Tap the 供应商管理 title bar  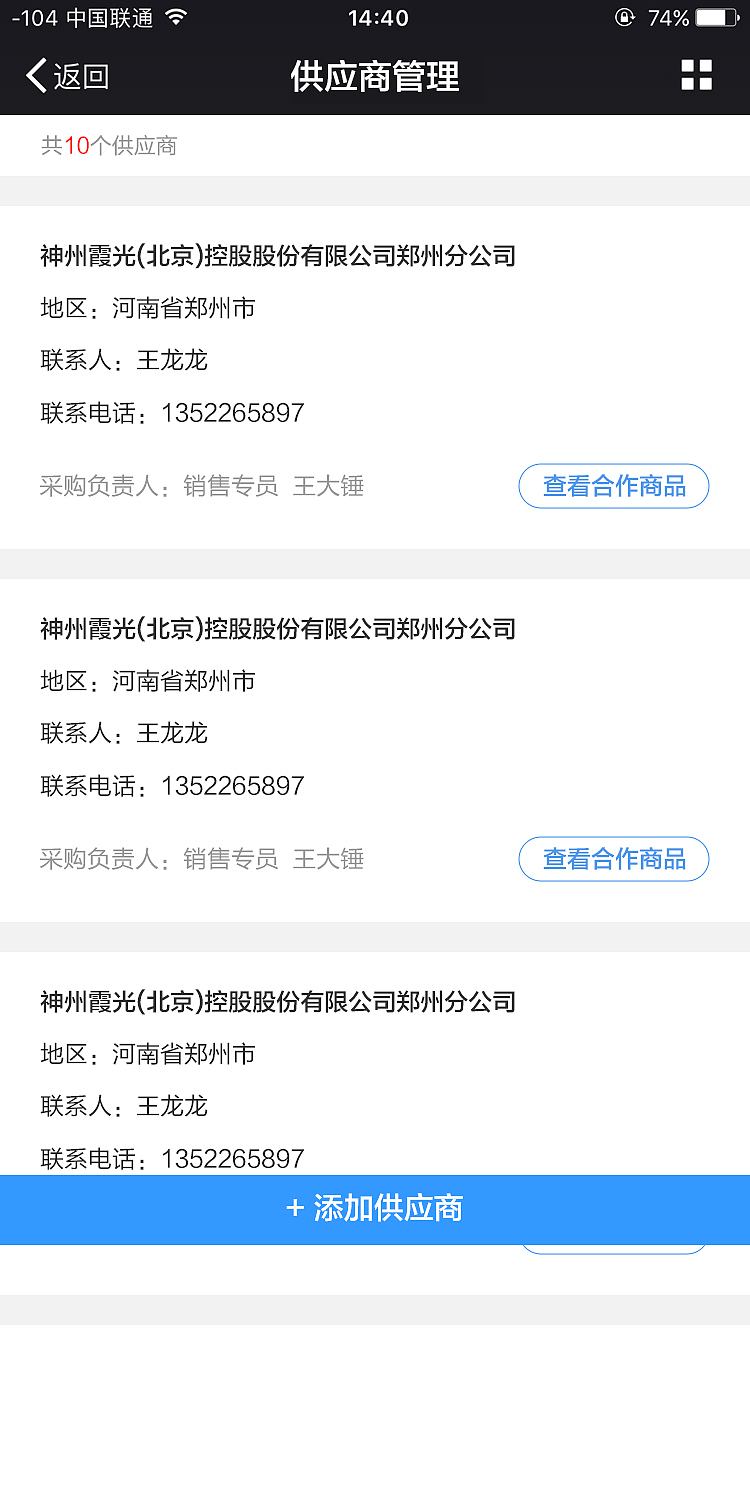(375, 76)
